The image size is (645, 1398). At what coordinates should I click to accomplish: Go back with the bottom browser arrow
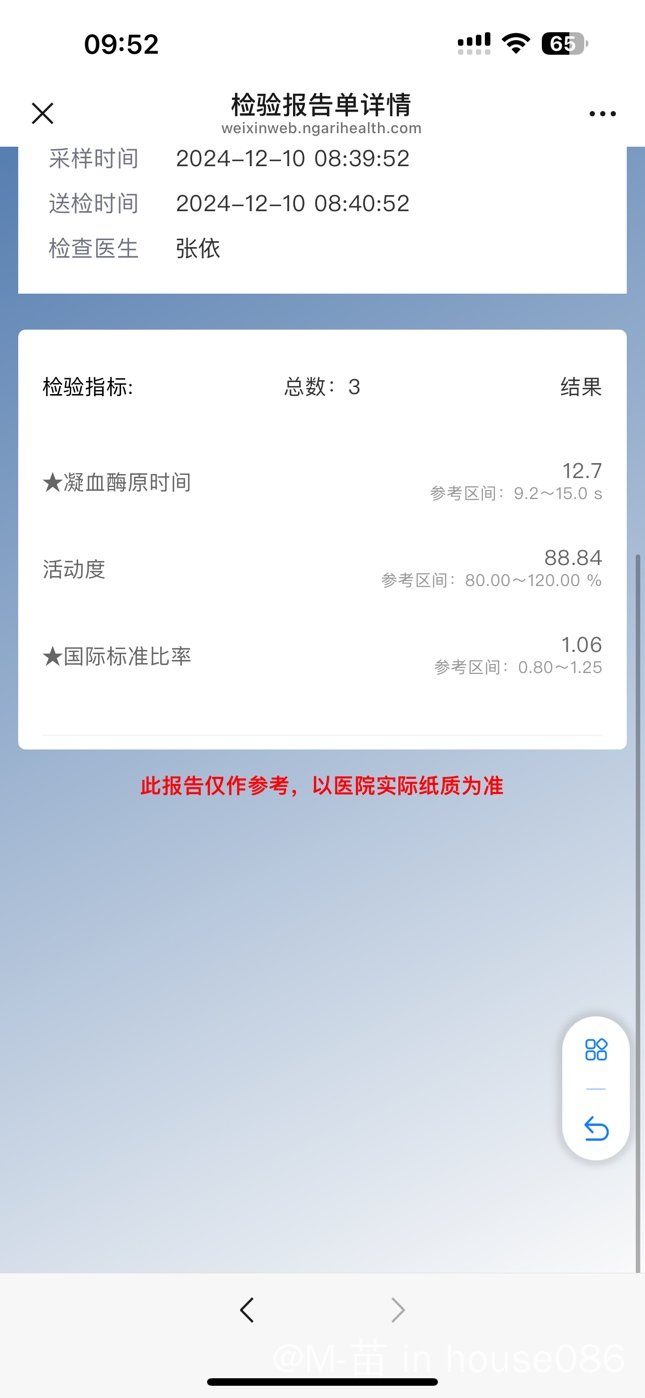(247, 1310)
